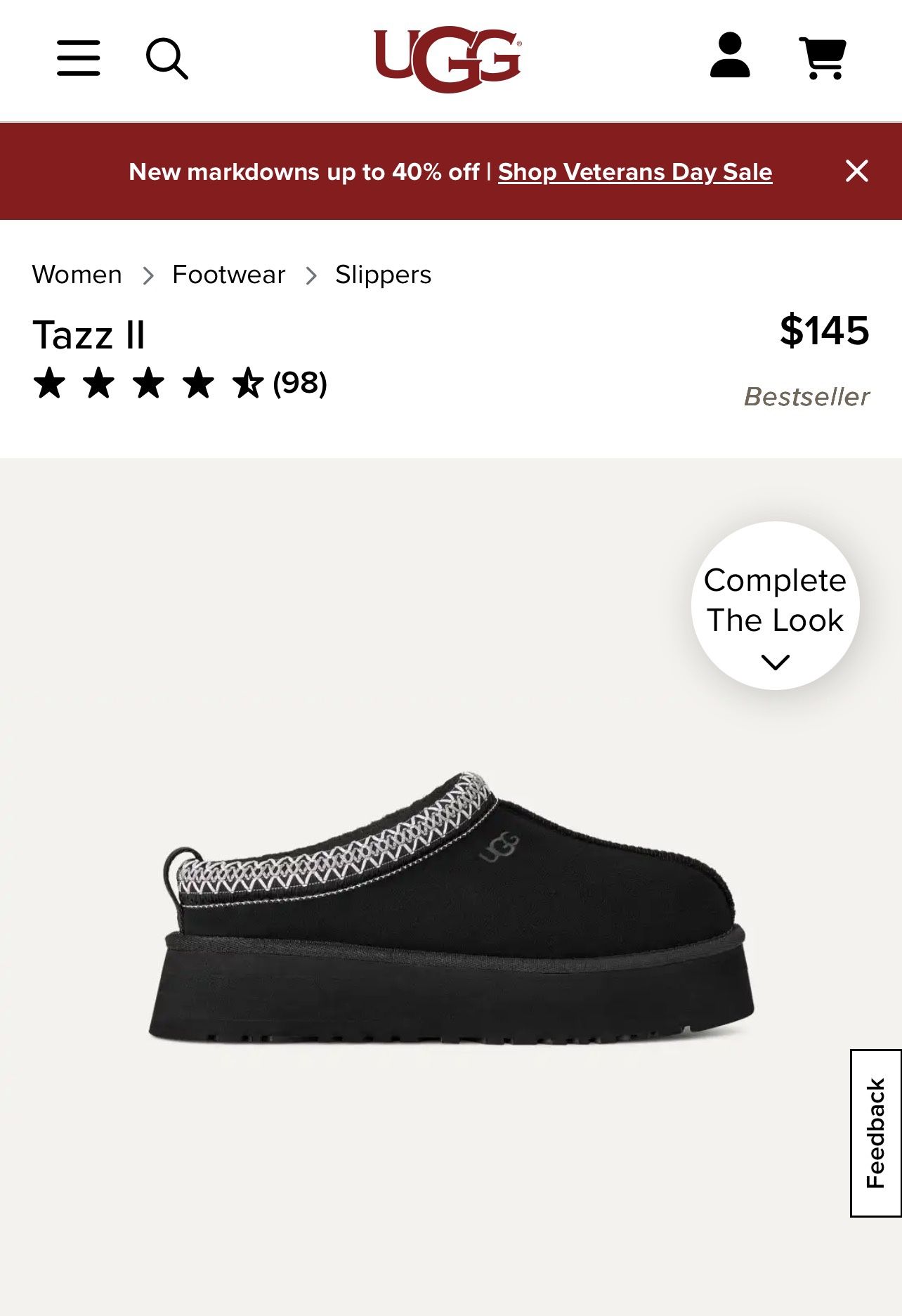Dismiss the Veterans Day promo banner
Image resolution: width=902 pixels, height=1316 pixels.
pos(857,171)
